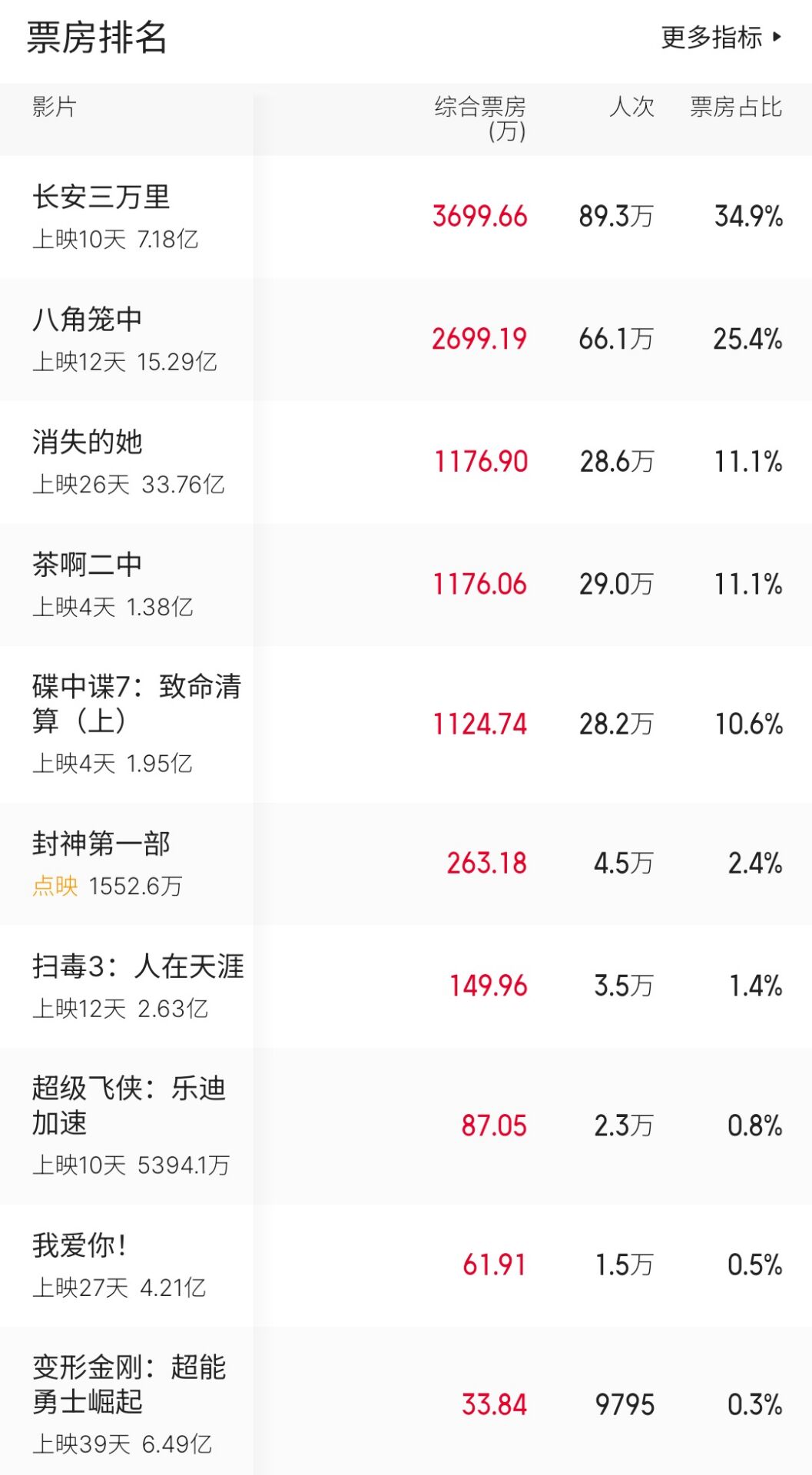Open 更多指标 for more metrics
Viewport: 812px width, 1475px height.
point(721,37)
